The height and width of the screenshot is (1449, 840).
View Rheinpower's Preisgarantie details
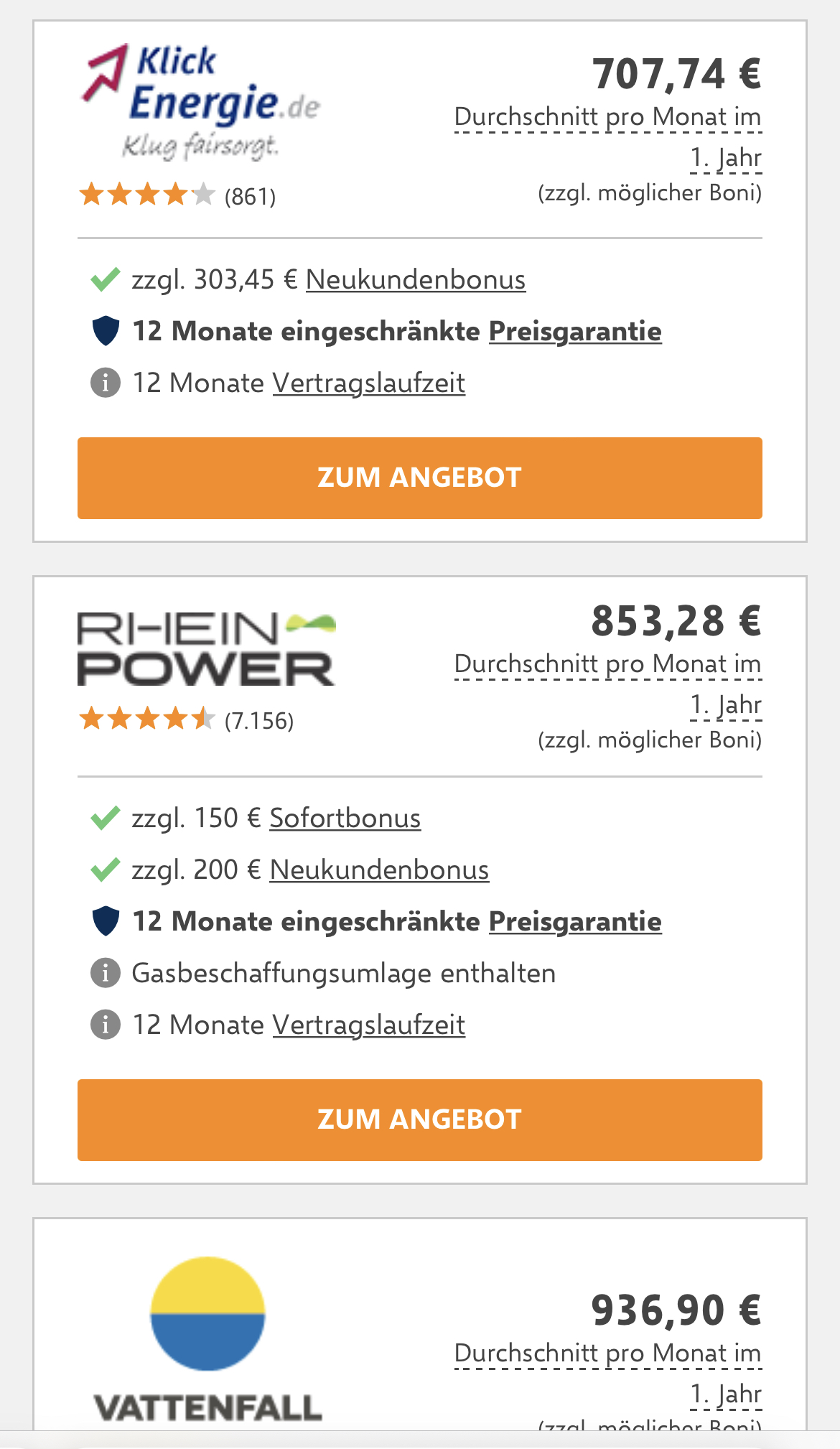(x=575, y=922)
